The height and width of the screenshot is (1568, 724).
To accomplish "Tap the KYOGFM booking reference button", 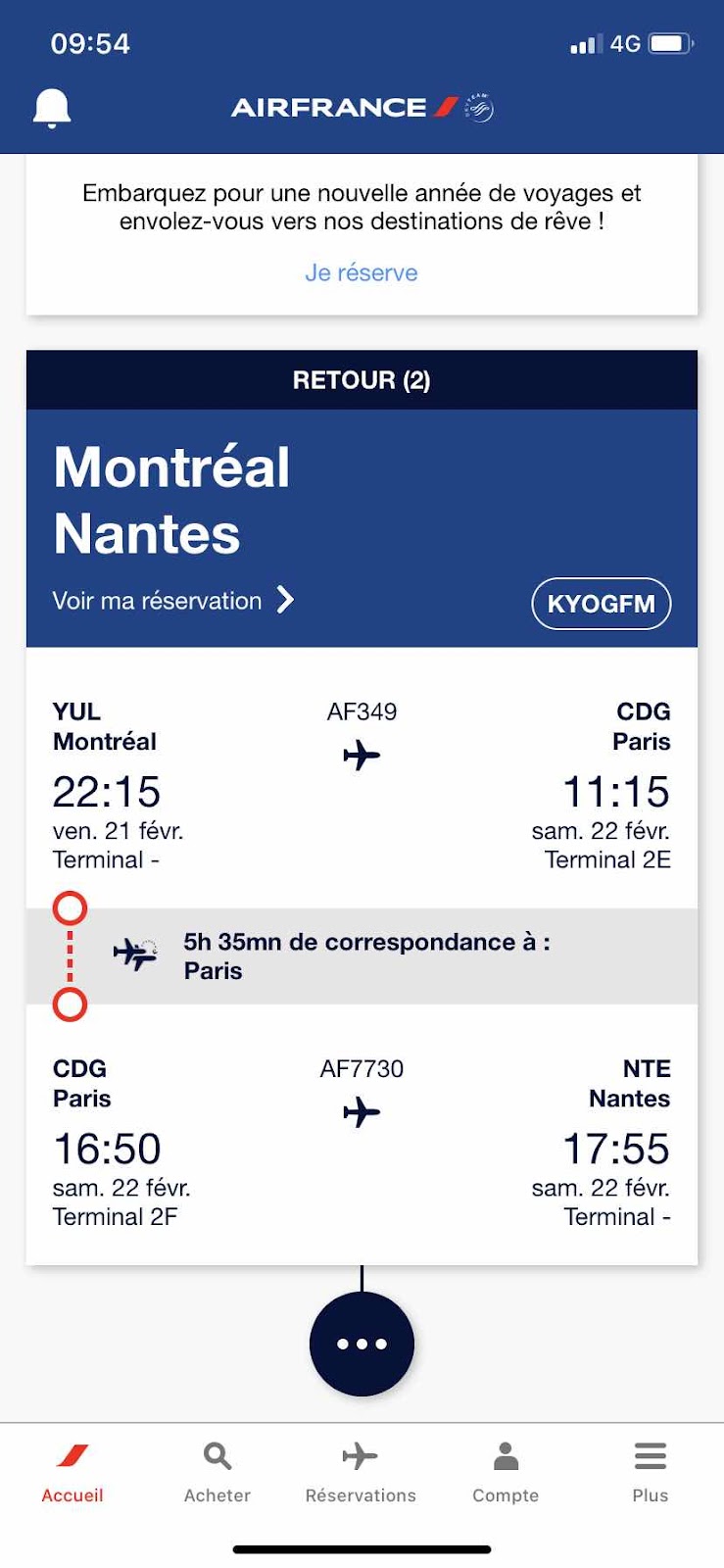I will pyautogui.click(x=602, y=604).
